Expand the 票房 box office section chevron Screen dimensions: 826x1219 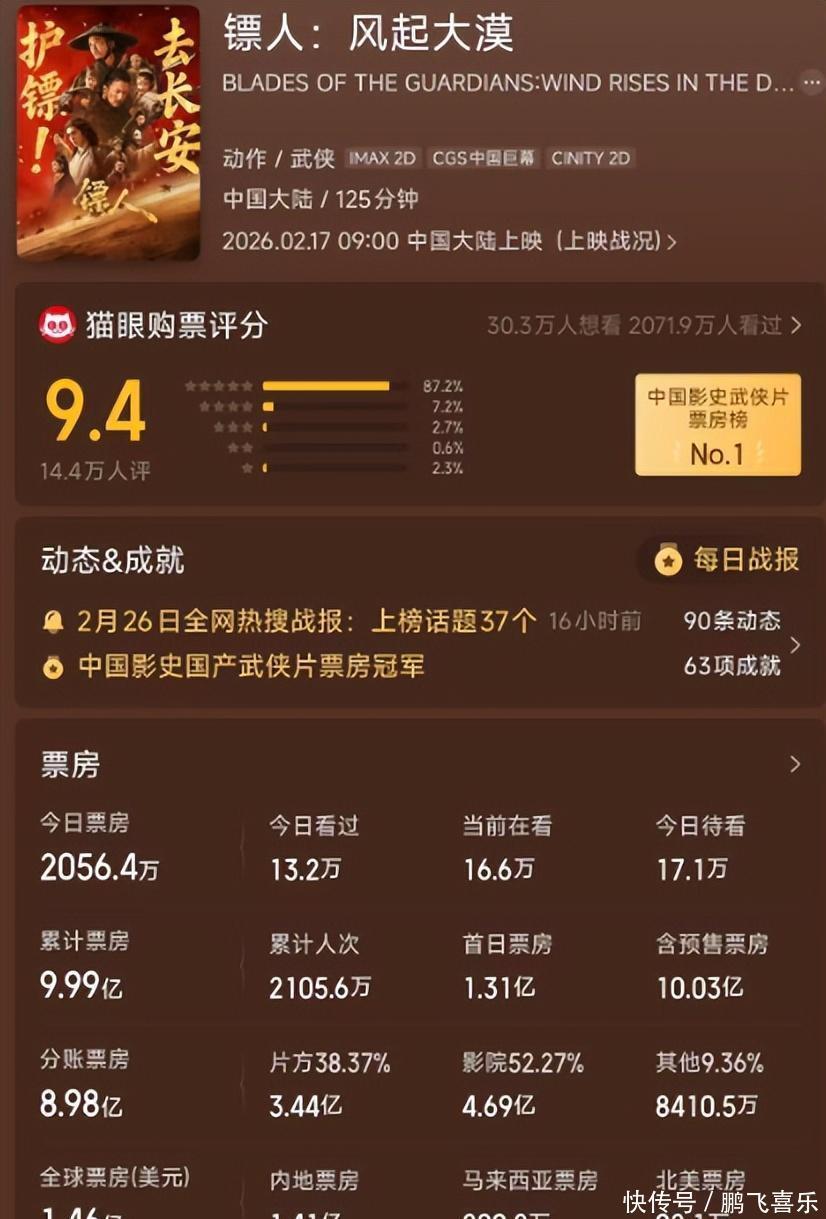click(795, 764)
